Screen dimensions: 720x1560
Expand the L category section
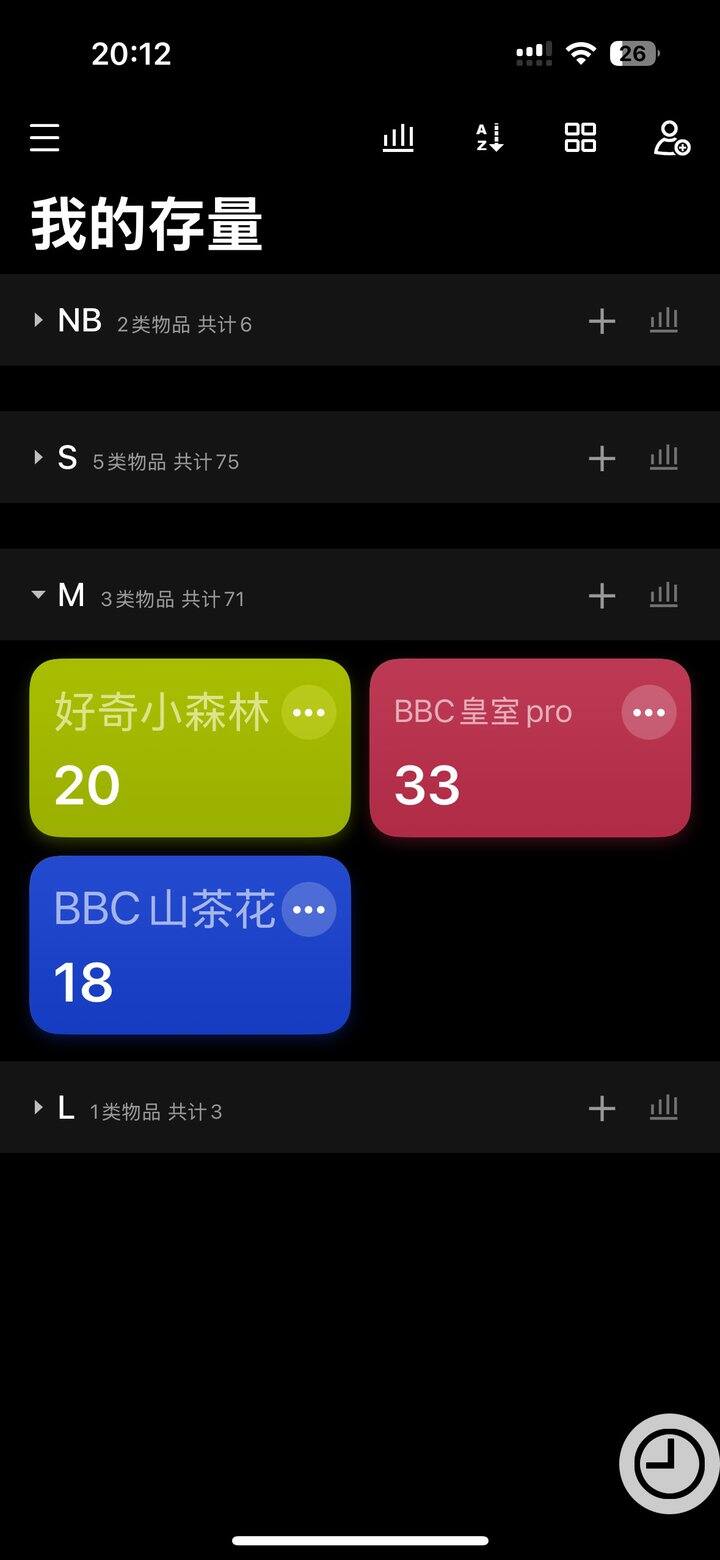point(38,1107)
